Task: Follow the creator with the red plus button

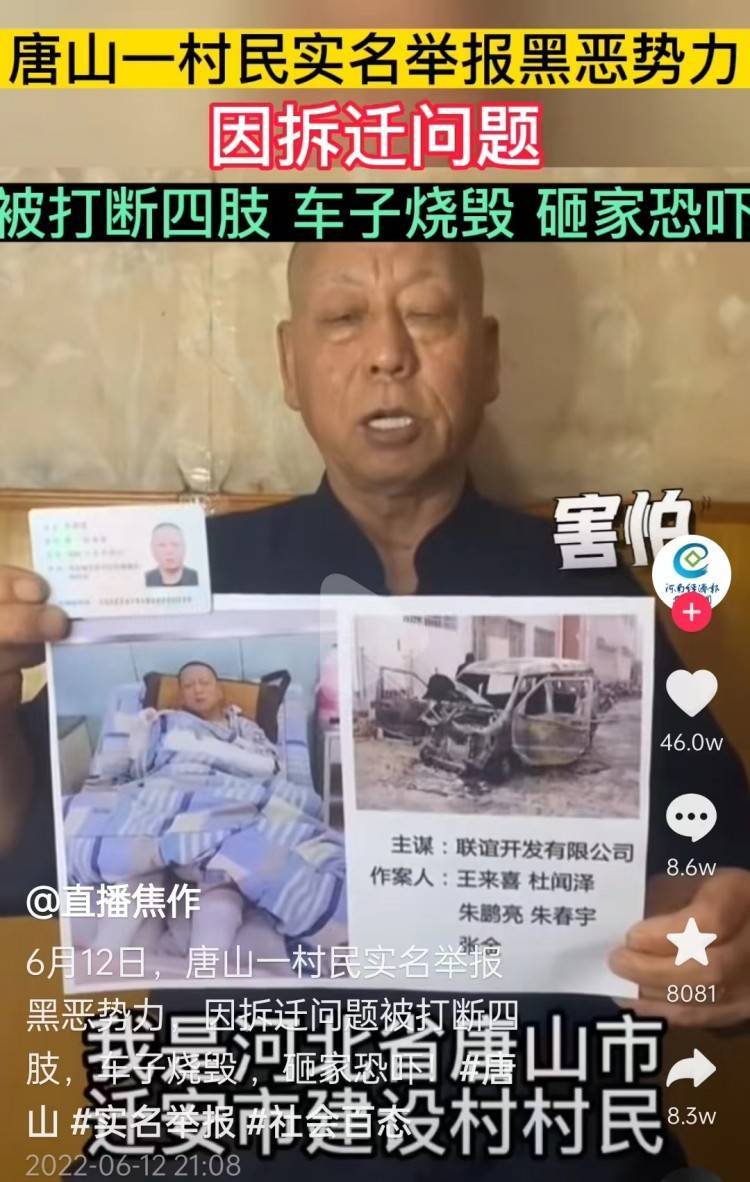Action: point(691,612)
